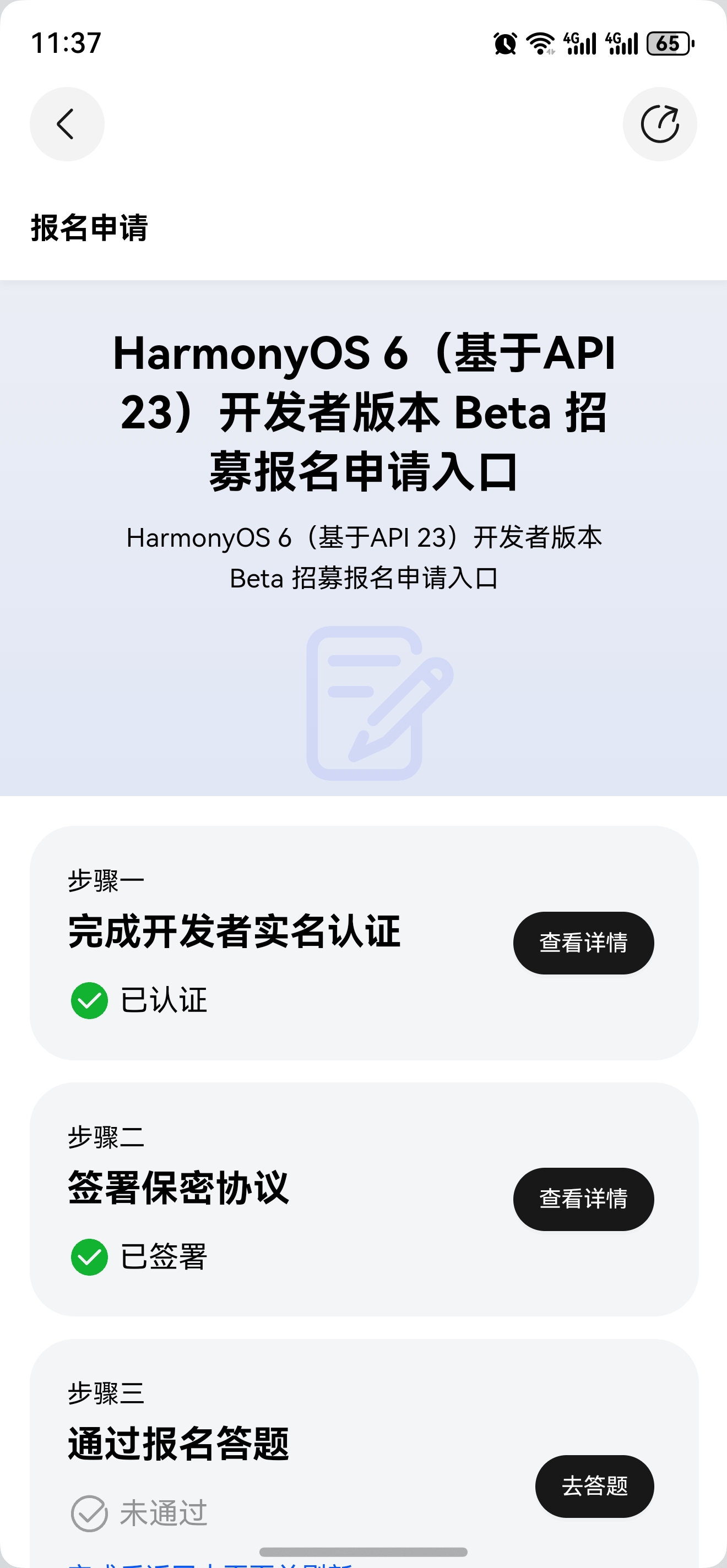Viewport: 727px width, 1568px height.
Task: Go back using the top-left arrow
Action: click(x=67, y=124)
